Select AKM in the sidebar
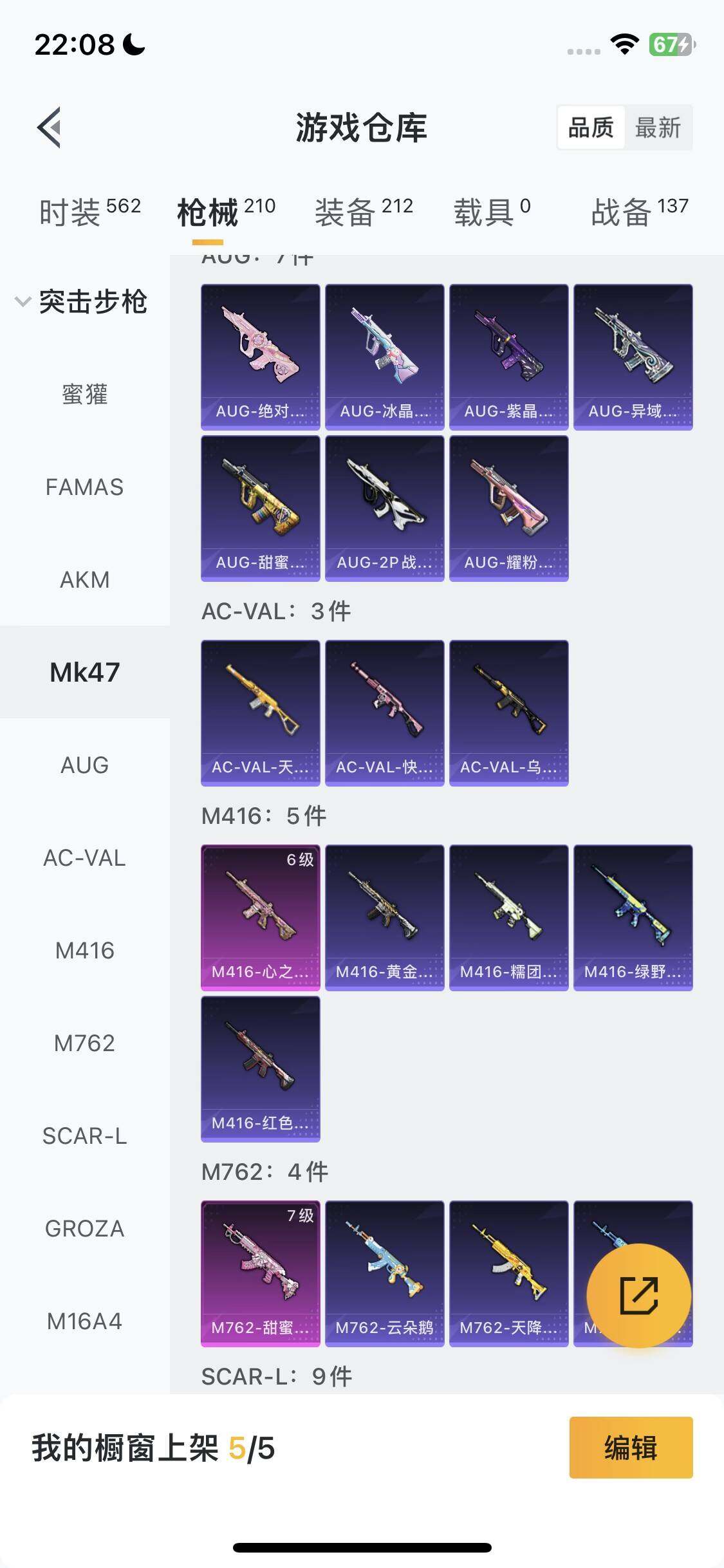This screenshot has height=1568, width=724. [x=84, y=580]
